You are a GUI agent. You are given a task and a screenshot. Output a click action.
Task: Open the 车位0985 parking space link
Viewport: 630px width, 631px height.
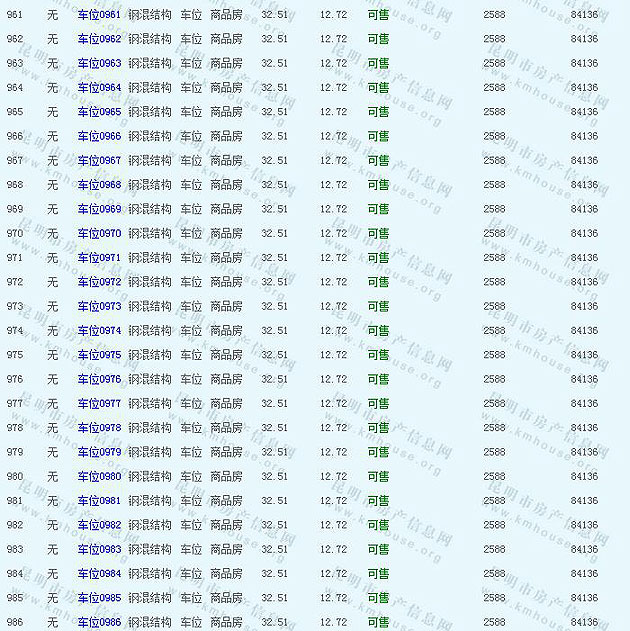point(99,598)
